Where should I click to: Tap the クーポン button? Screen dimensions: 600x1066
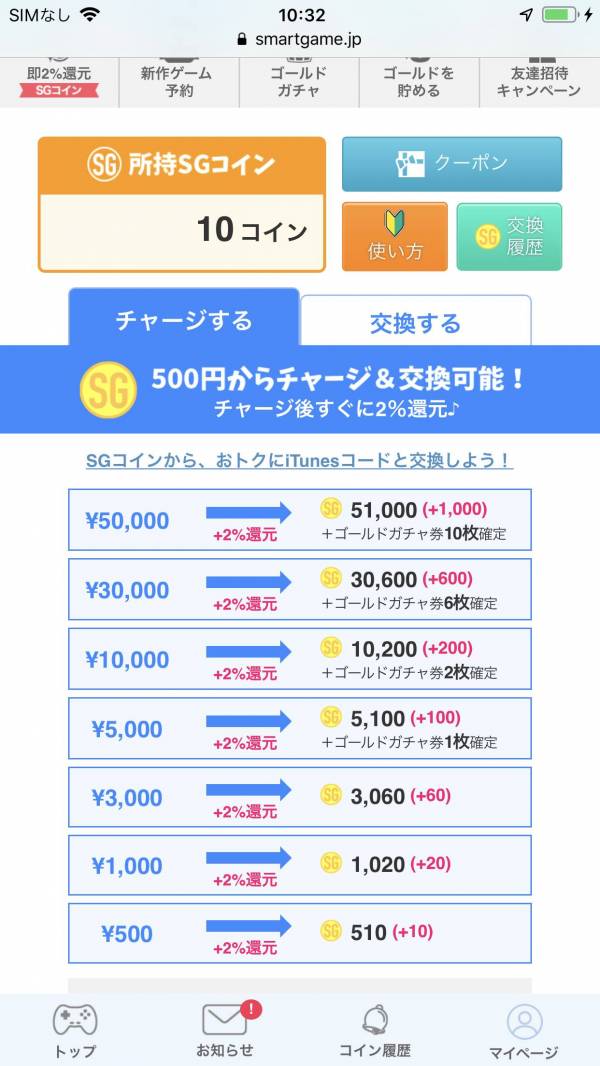(452, 164)
